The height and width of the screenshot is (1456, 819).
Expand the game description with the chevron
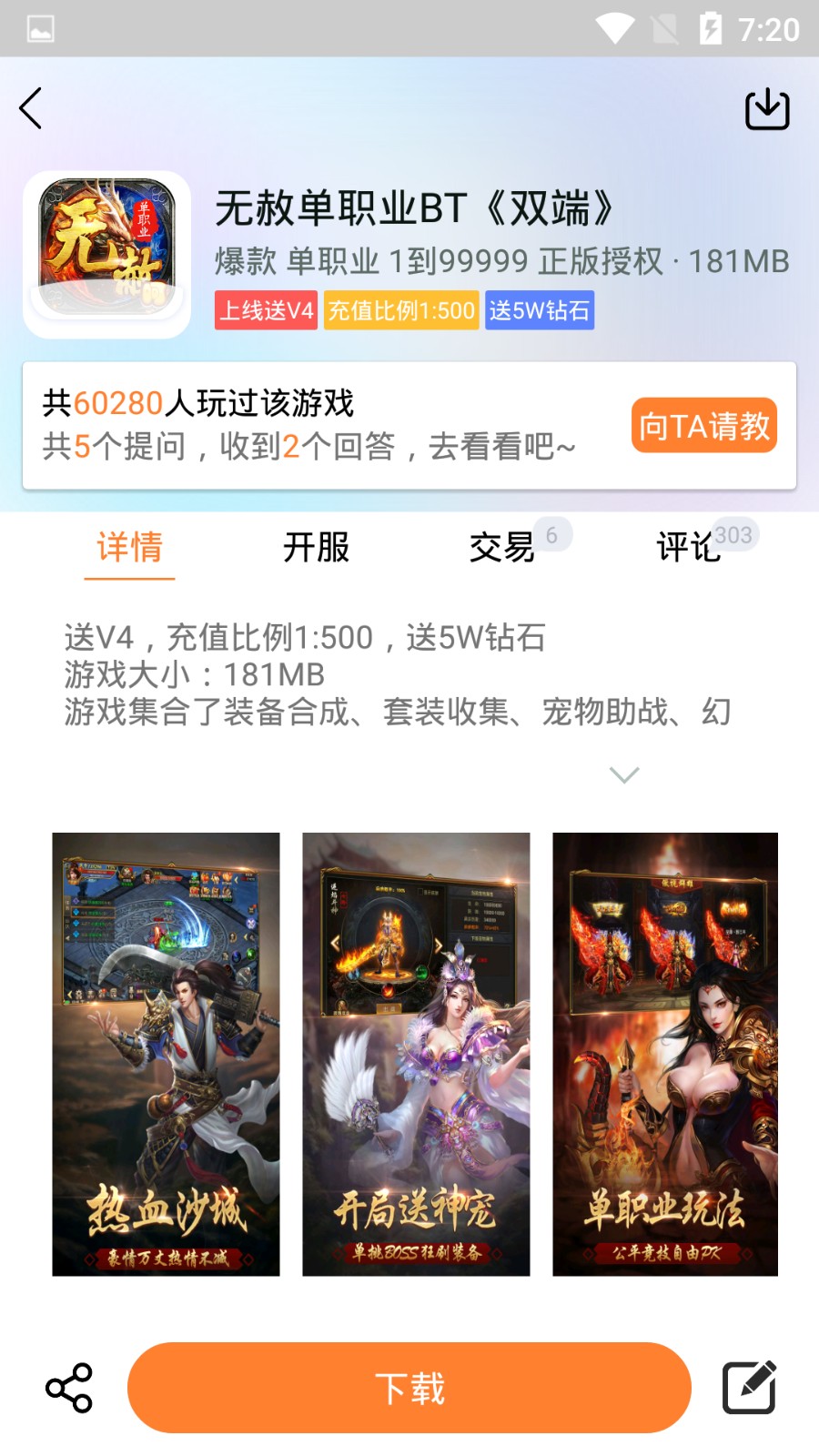click(x=622, y=774)
